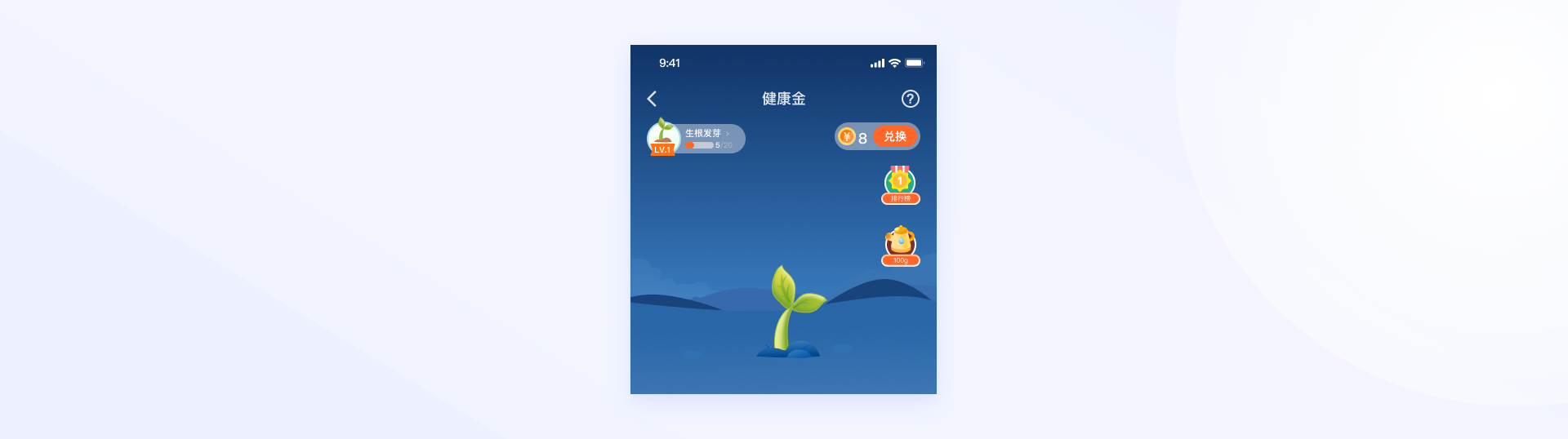Viewport: 1568px width, 439px height.
Task: Open the 生根发芽 LV.1 level details
Action: click(x=696, y=138)
